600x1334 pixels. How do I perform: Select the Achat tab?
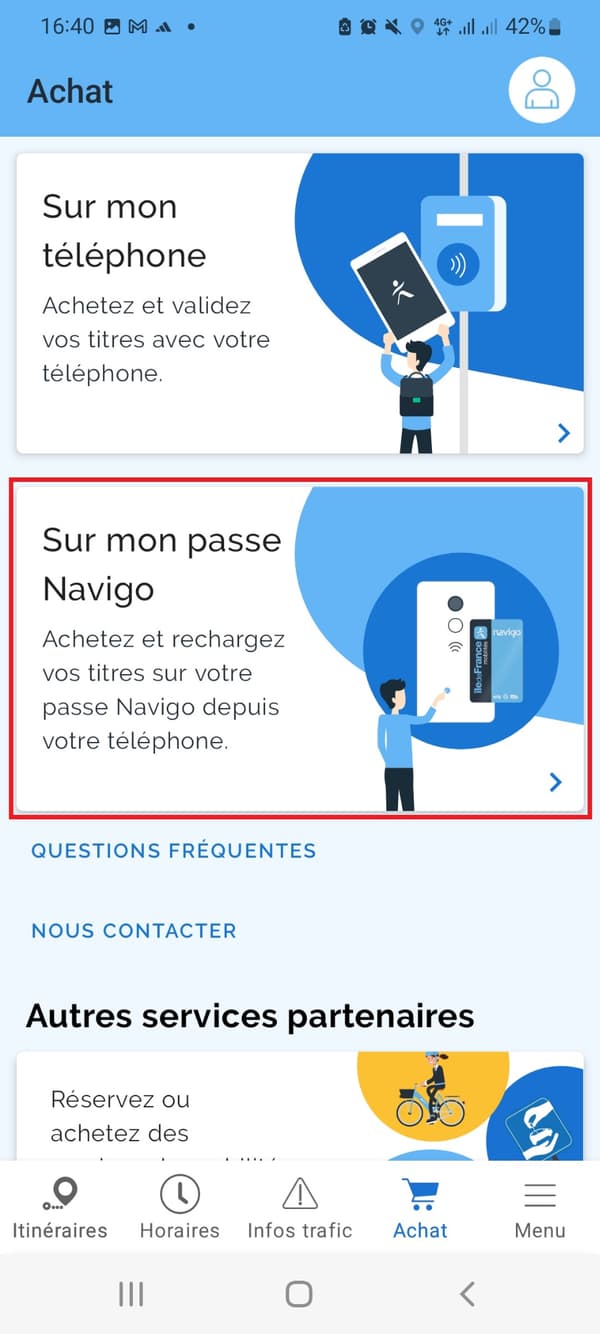(x=420, y=1208)
